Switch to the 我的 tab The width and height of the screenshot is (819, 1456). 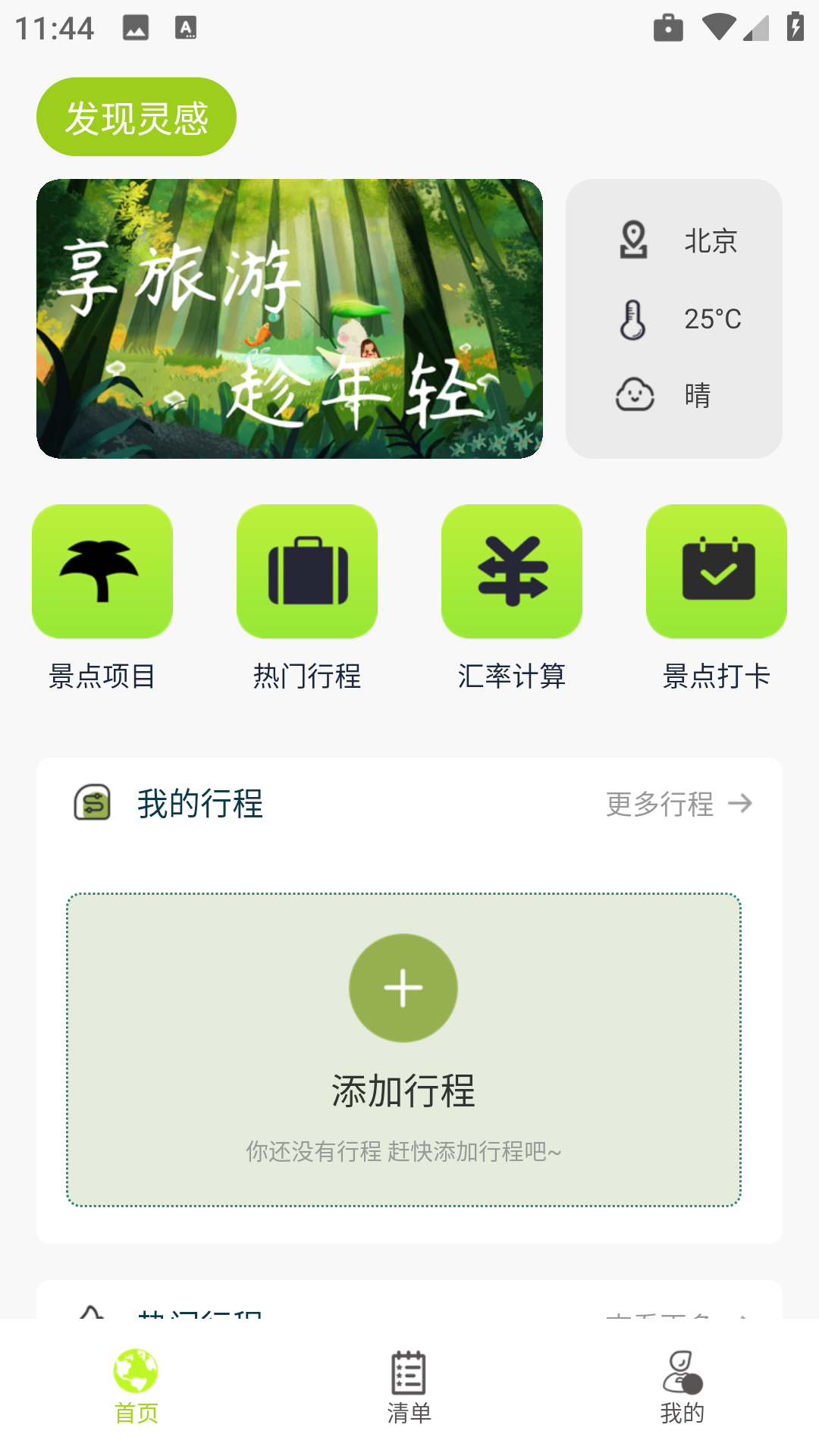[x=682, y=1386]
